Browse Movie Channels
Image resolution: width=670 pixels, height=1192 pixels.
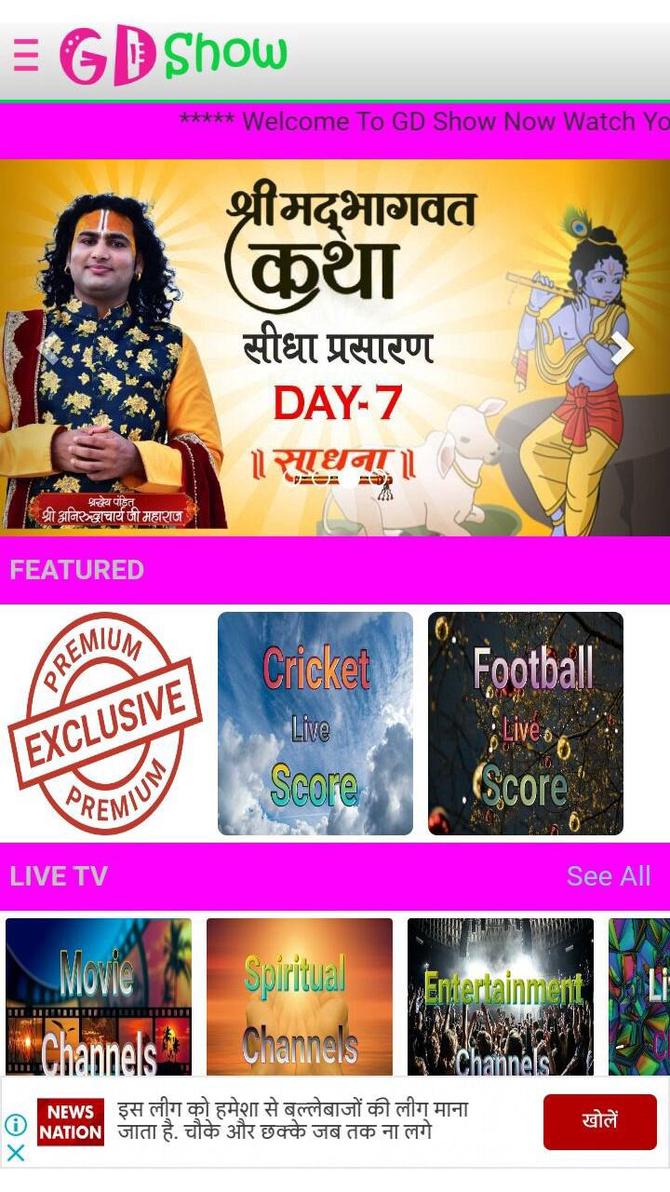click(x=99, y=996)
